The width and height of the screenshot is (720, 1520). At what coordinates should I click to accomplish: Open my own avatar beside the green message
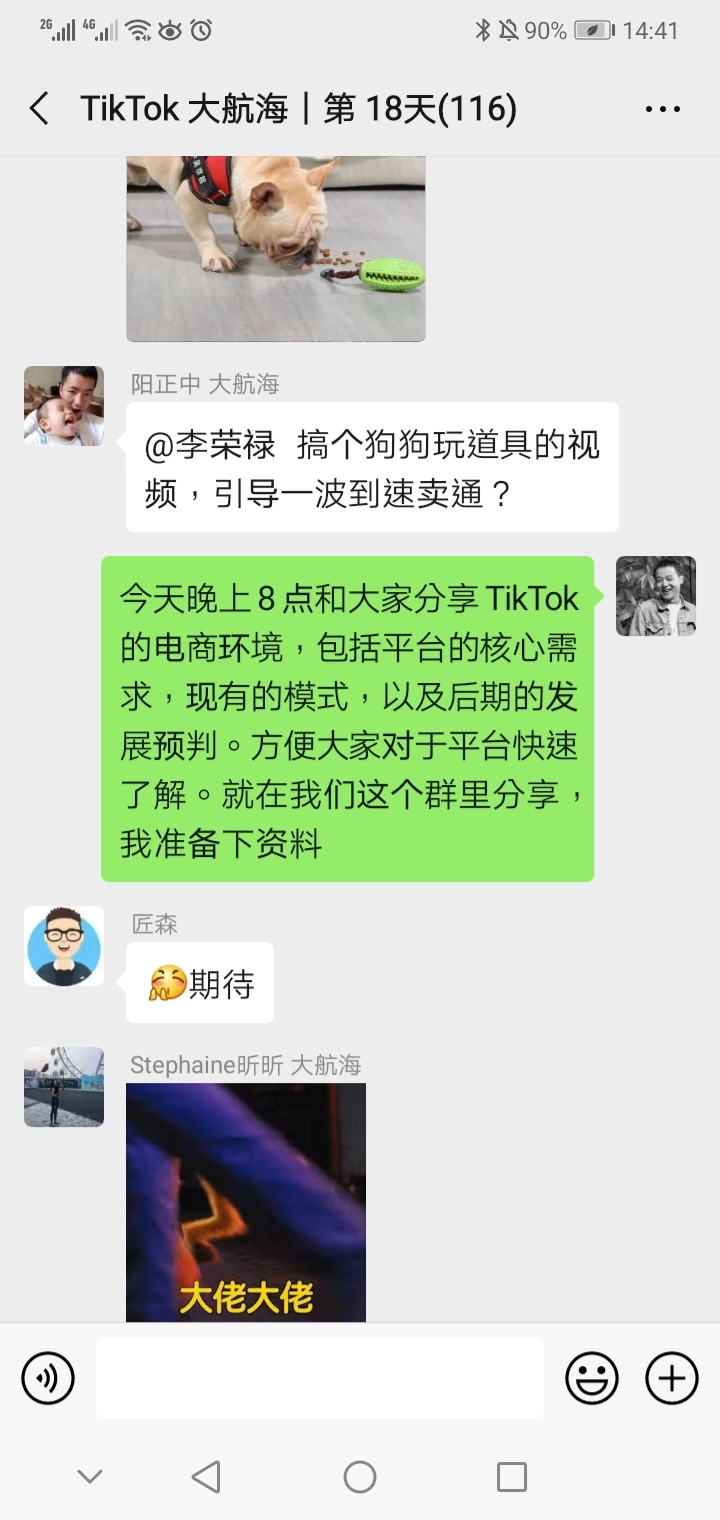coord(655,596)
